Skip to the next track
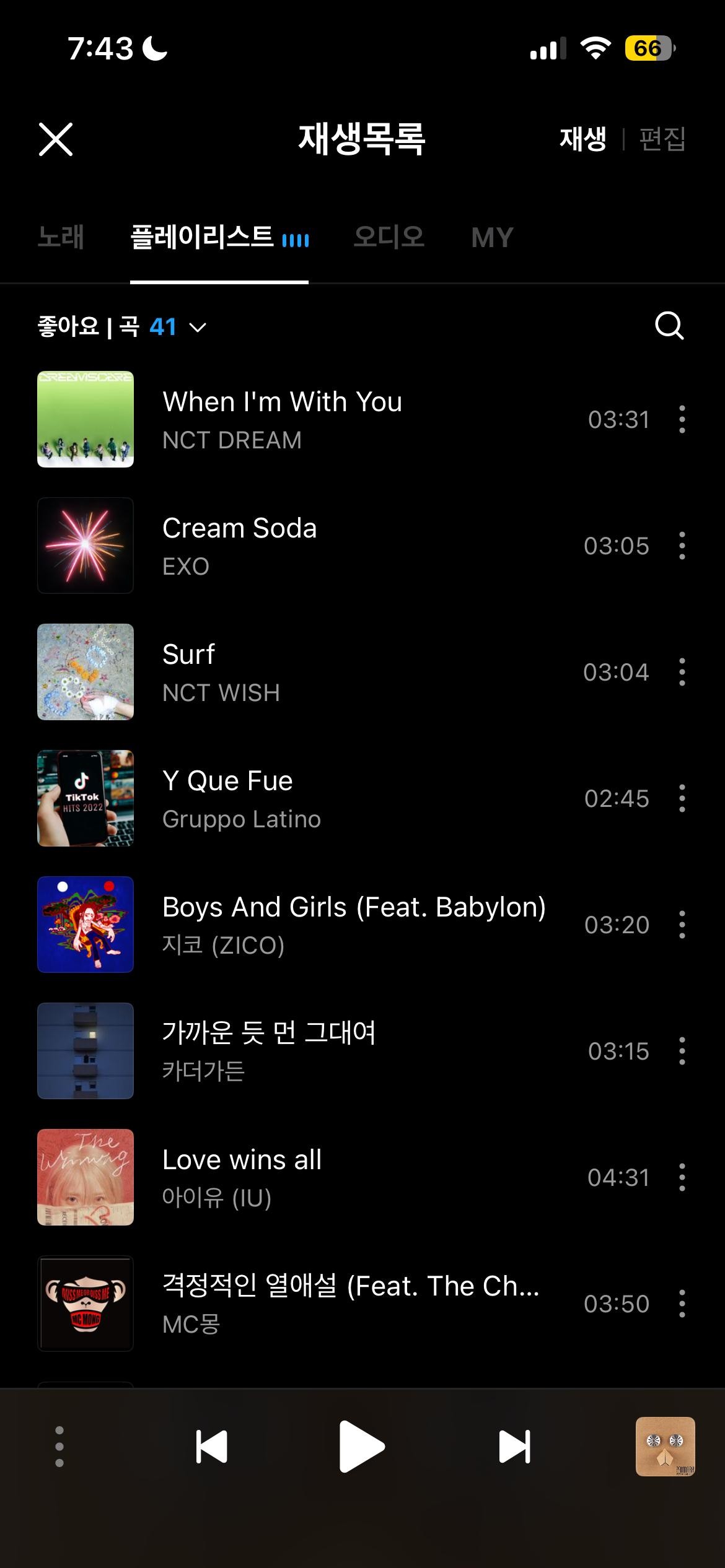 514,1447
